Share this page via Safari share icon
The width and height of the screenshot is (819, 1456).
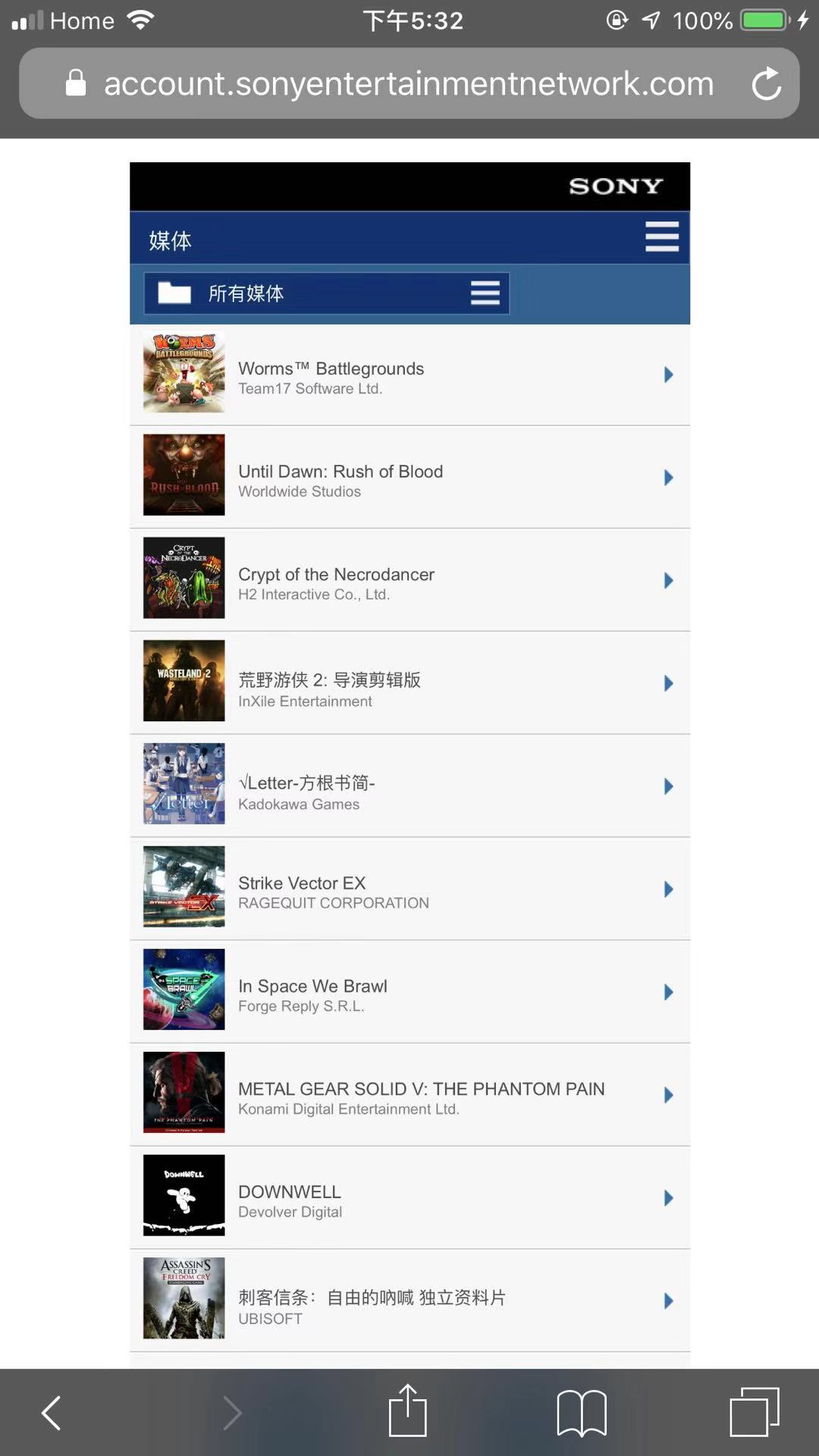click(408, 1410)
